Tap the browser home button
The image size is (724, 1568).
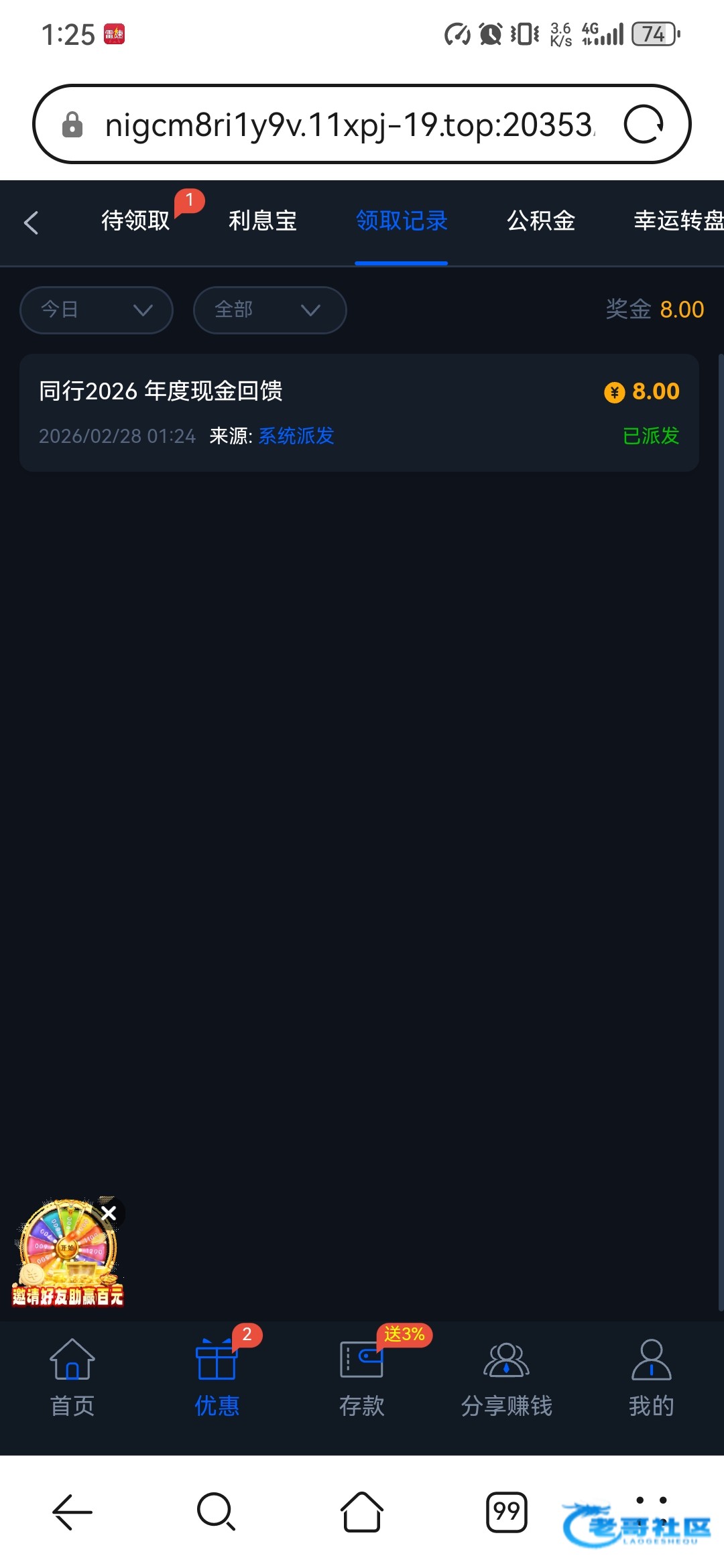362,1512
